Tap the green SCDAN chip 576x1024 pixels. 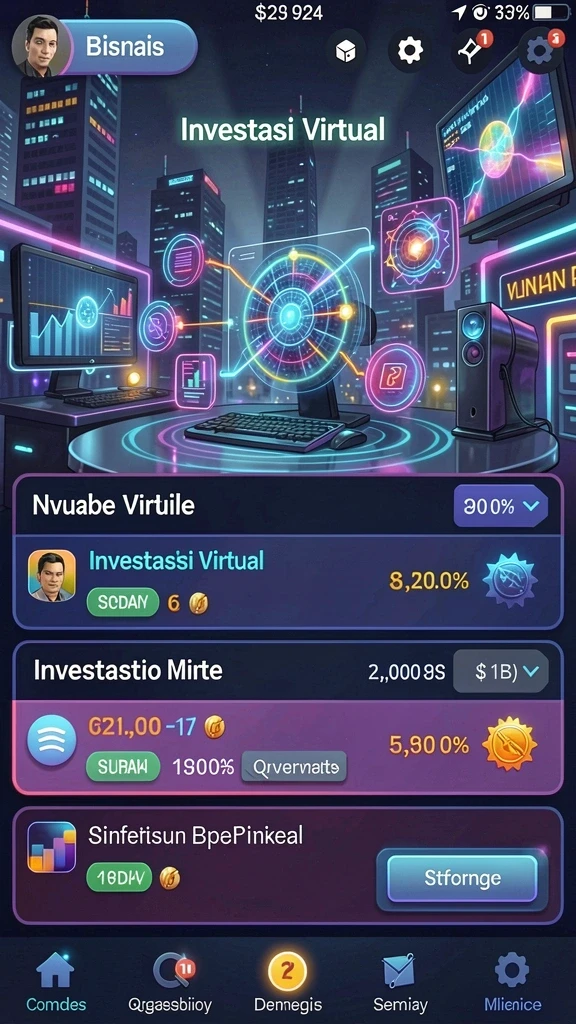coord(123,602)
